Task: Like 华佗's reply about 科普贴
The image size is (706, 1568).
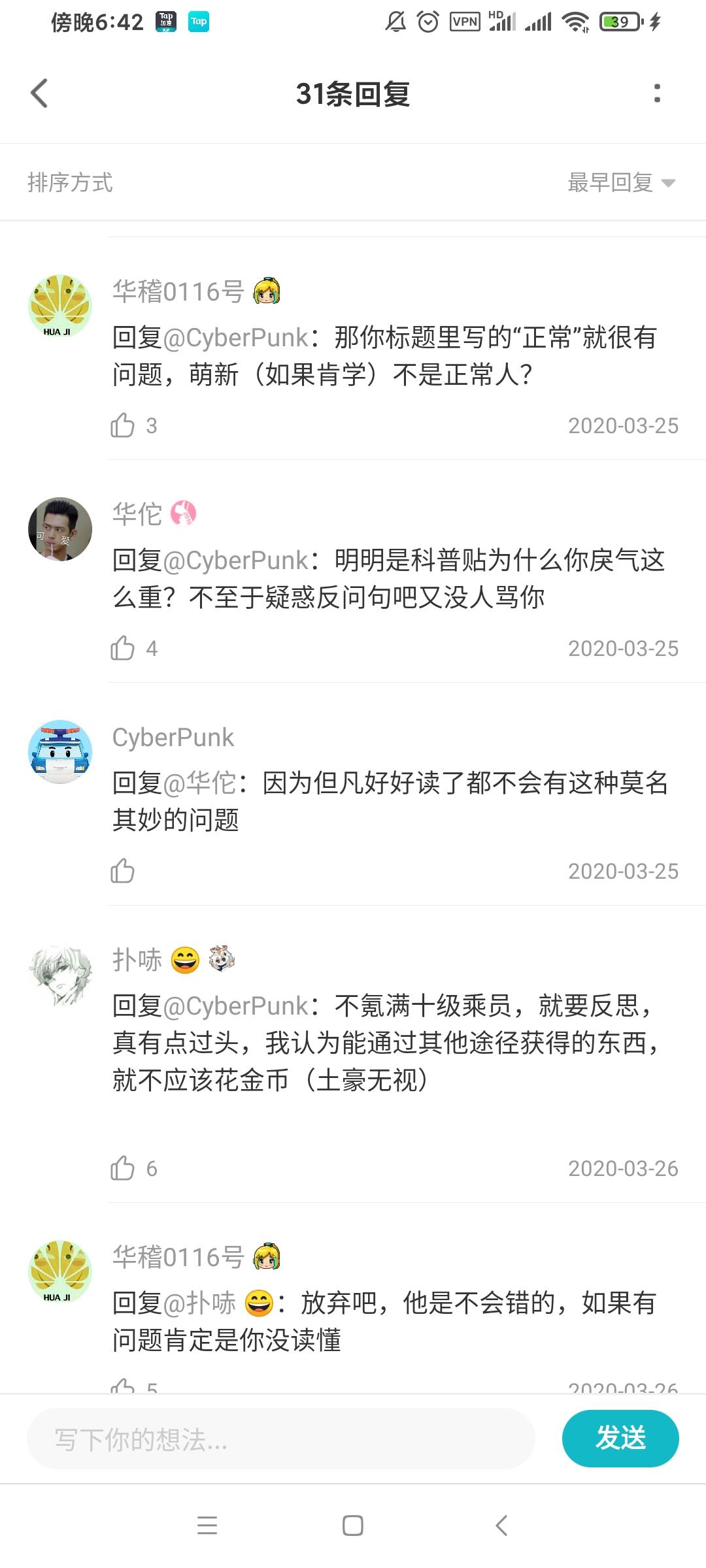Action: coord(124,648)
